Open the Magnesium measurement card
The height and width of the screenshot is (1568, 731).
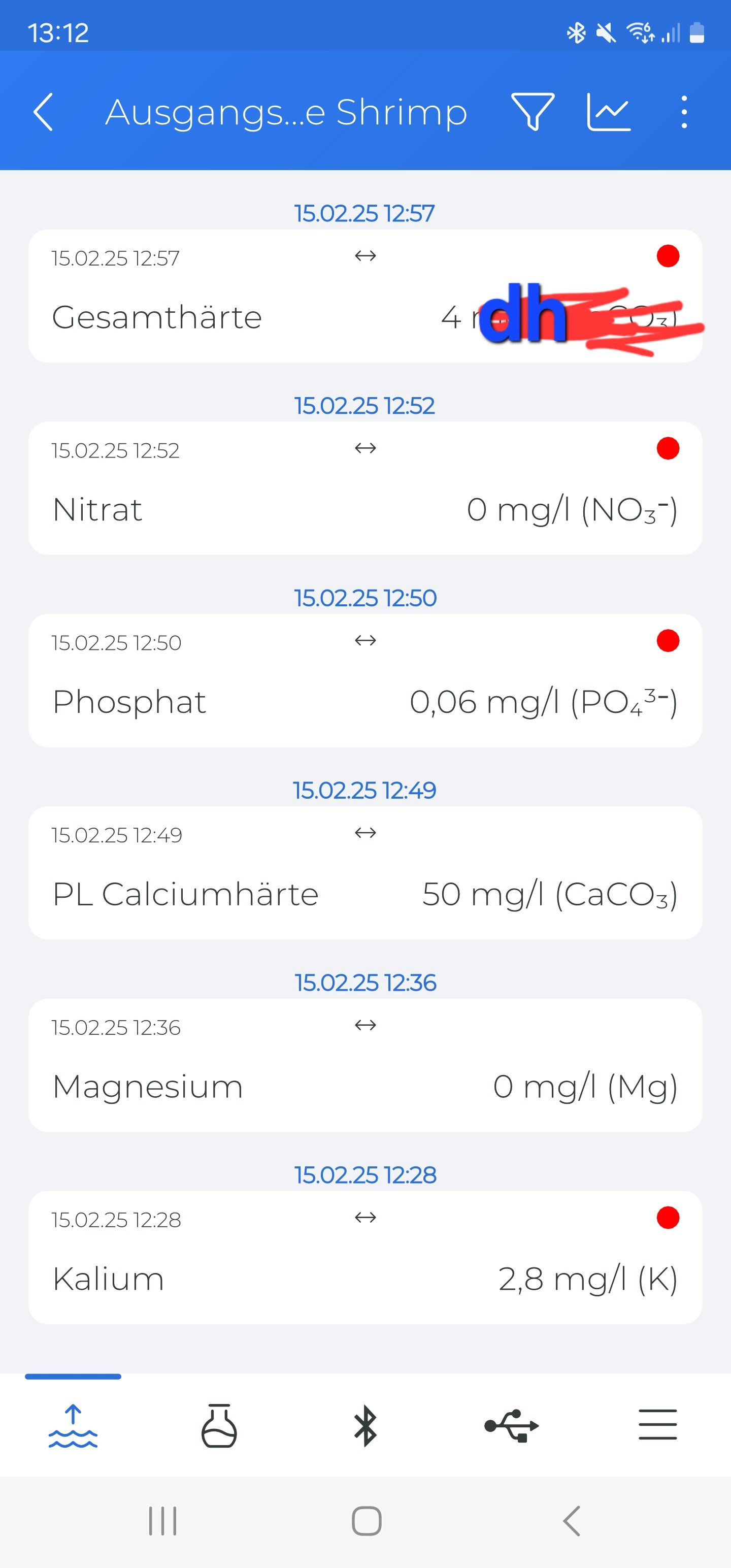(365, 1065)
